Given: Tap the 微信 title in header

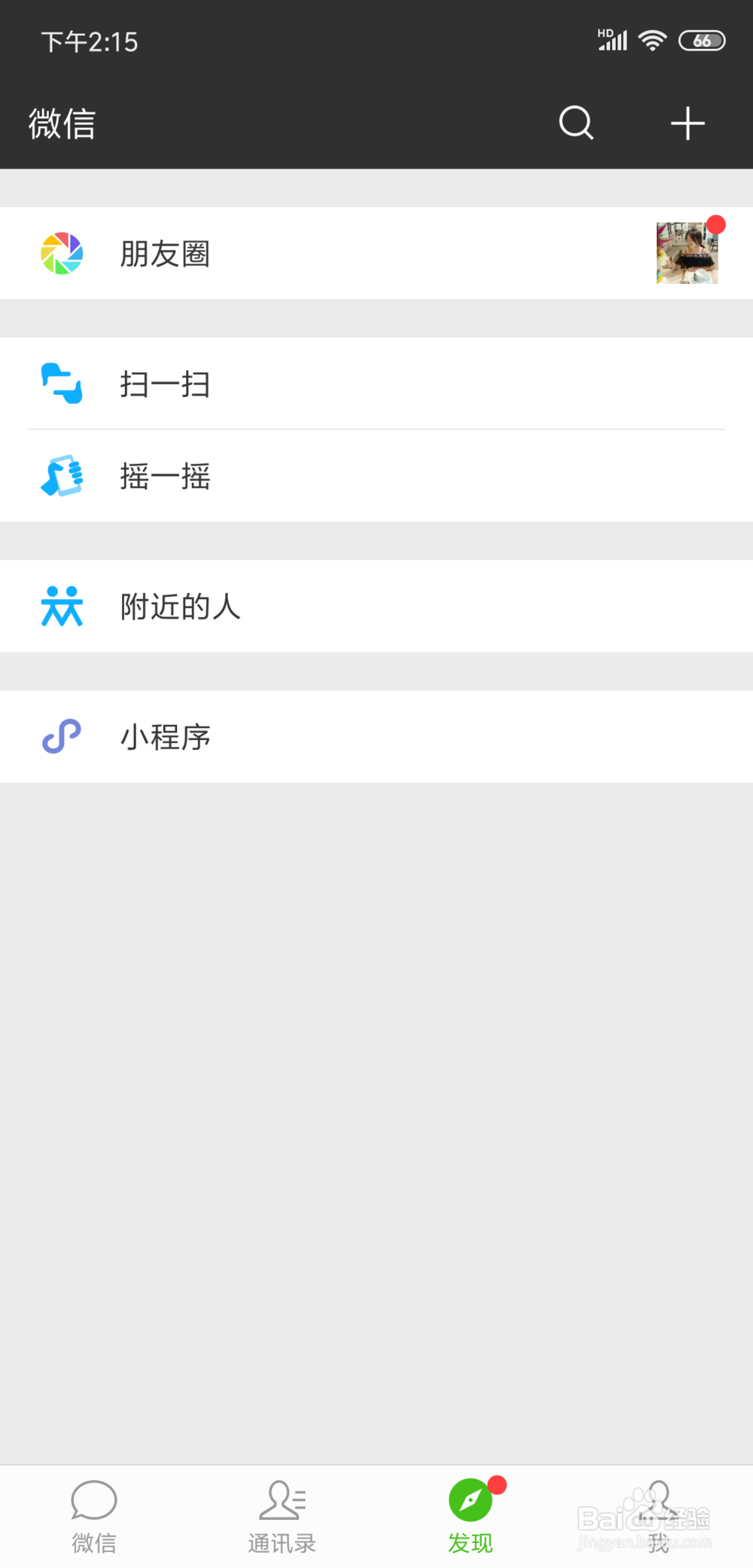Looking at the screenshot, I should (62, 123).
